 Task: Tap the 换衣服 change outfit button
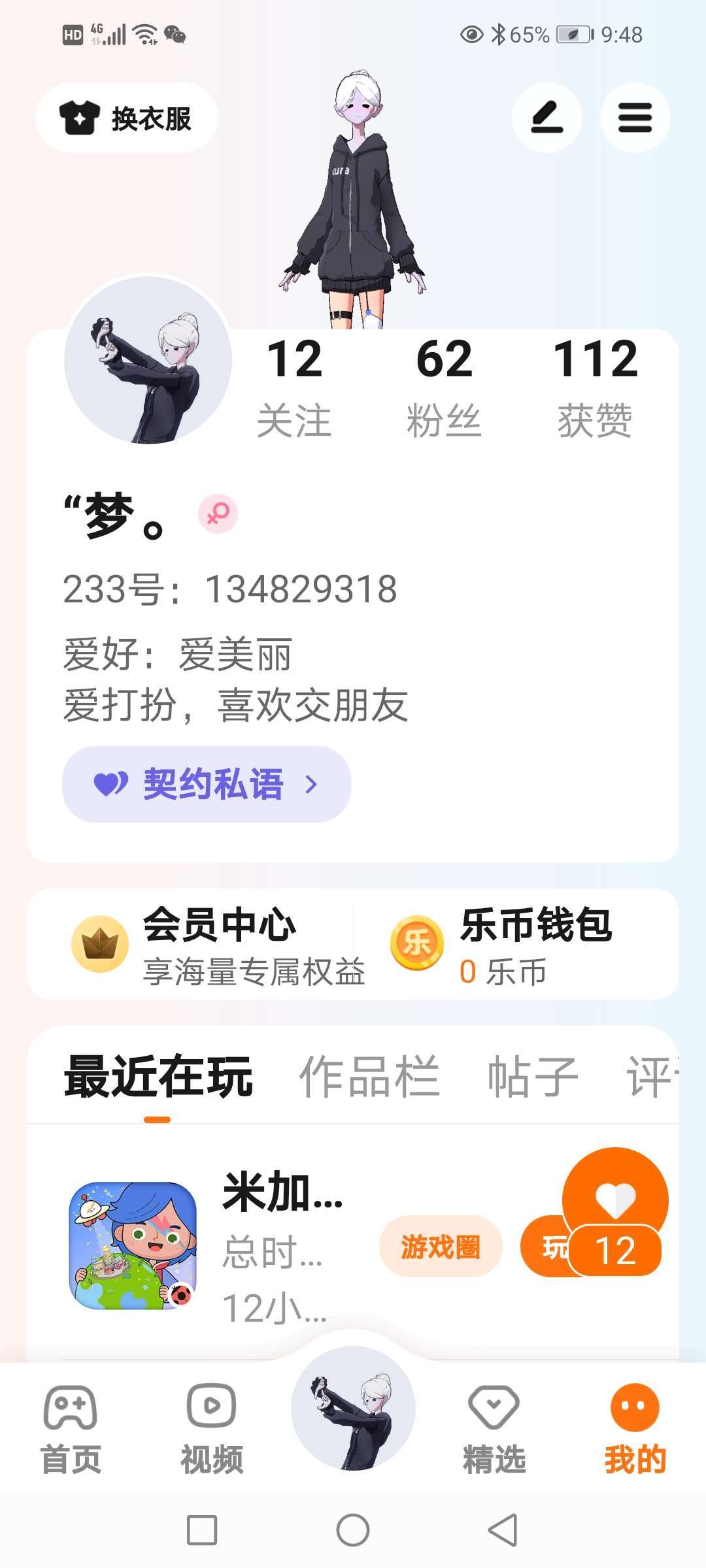(126, 118)
